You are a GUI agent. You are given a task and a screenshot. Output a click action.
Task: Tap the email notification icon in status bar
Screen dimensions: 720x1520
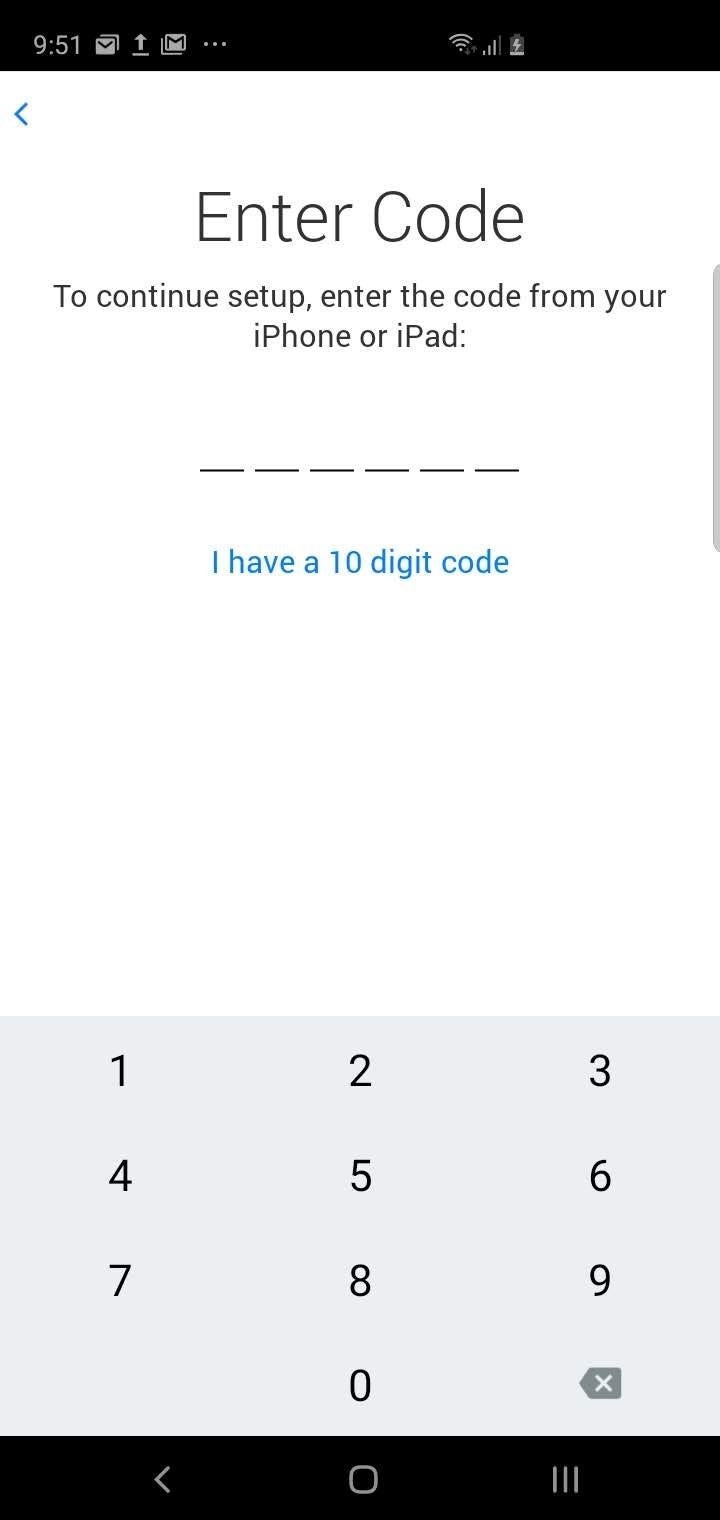coord(107,44)
